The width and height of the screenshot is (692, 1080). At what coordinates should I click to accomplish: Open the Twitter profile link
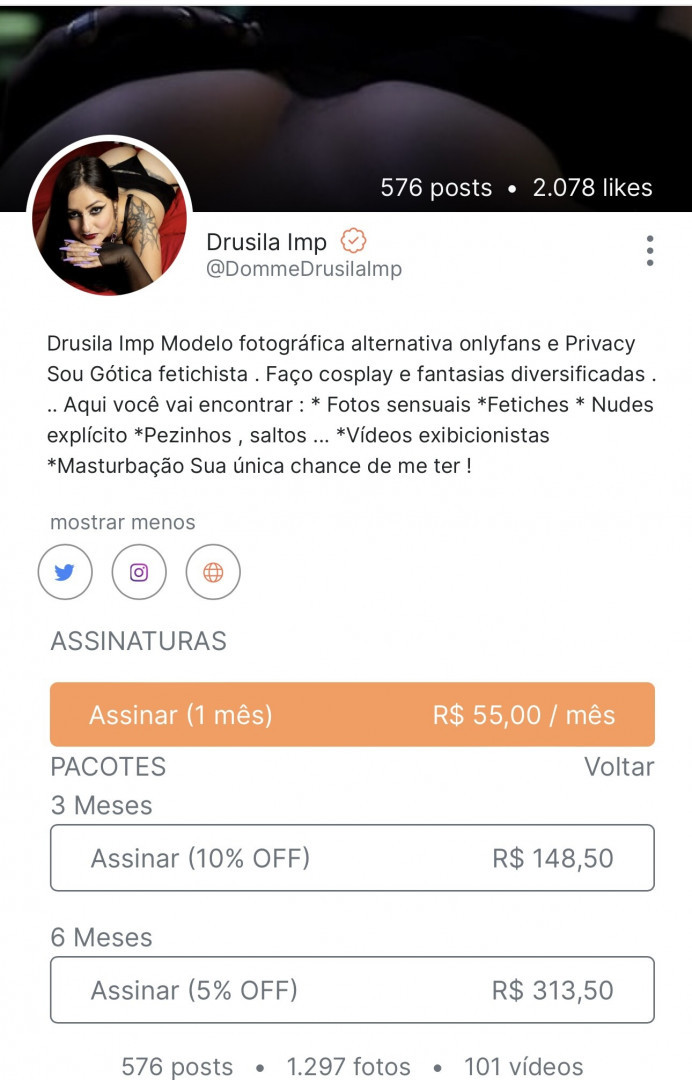pos(65,573)
